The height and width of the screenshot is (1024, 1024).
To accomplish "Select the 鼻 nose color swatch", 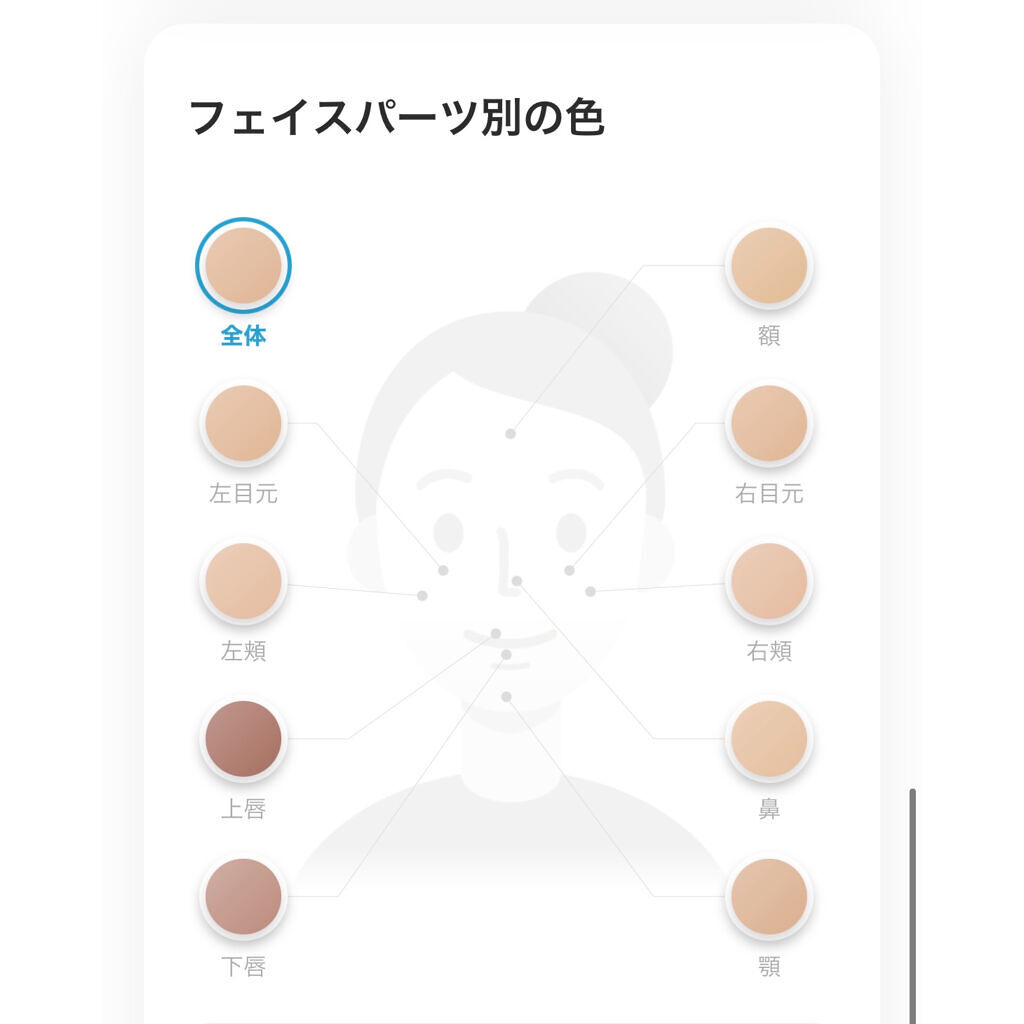I will [768, 739].
